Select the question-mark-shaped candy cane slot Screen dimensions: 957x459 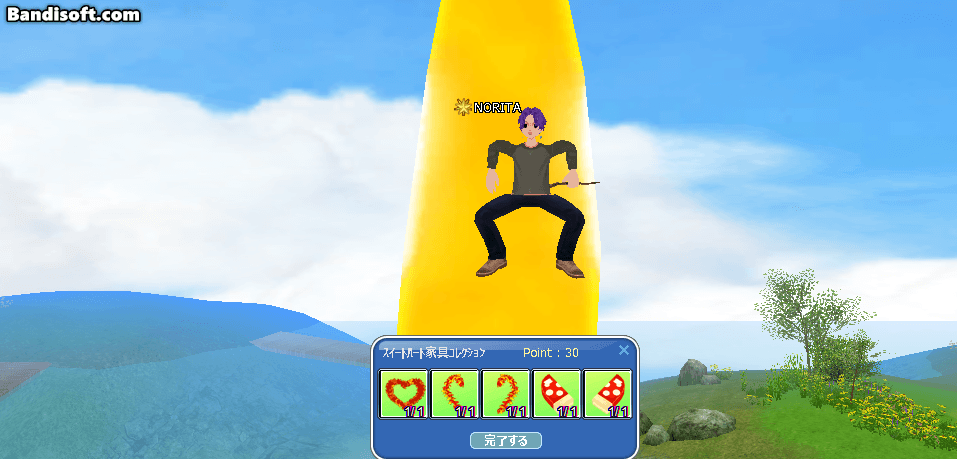[x=505, y=393]
